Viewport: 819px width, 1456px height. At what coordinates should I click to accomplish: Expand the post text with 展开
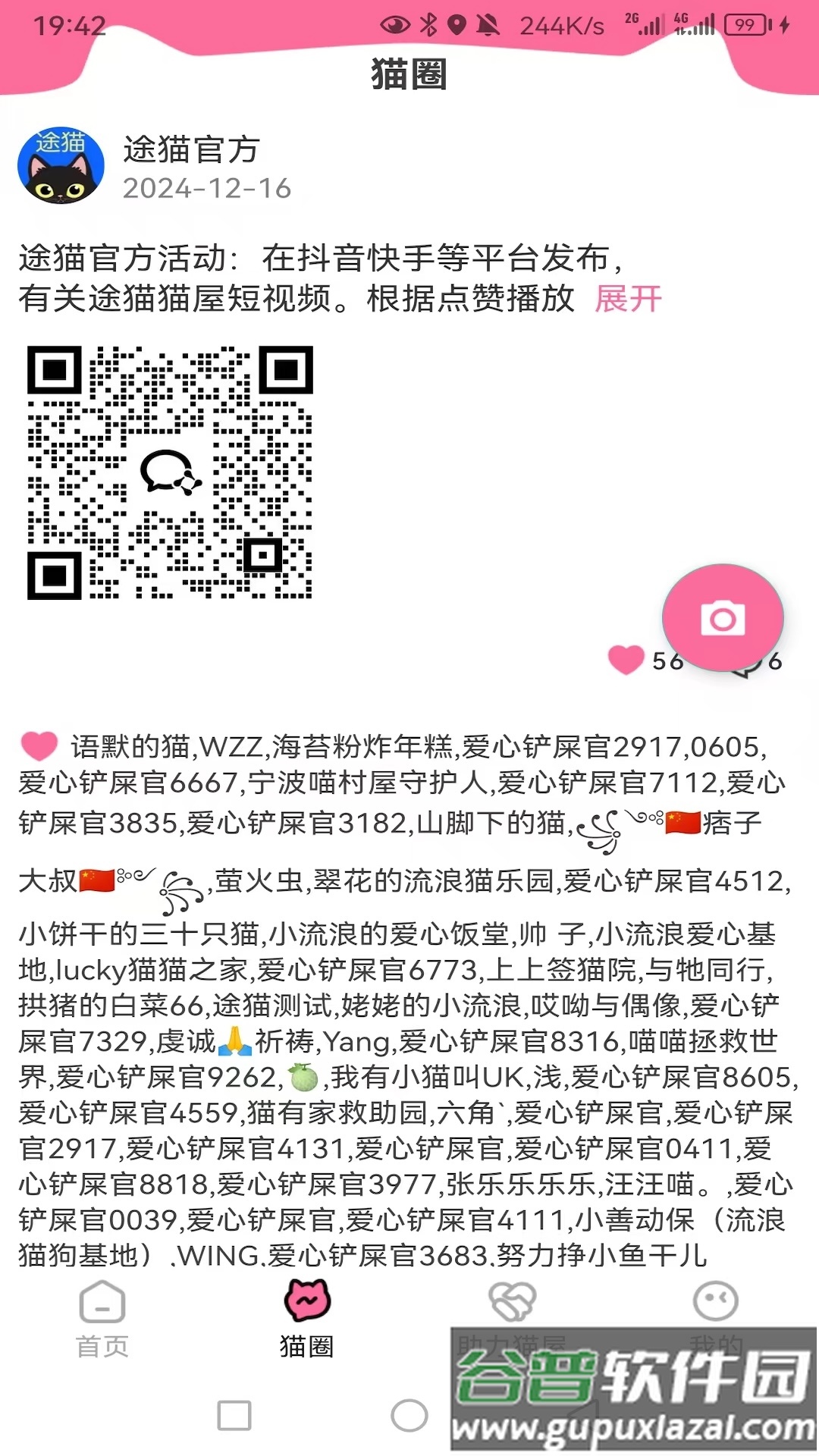[x=628, y=298]
